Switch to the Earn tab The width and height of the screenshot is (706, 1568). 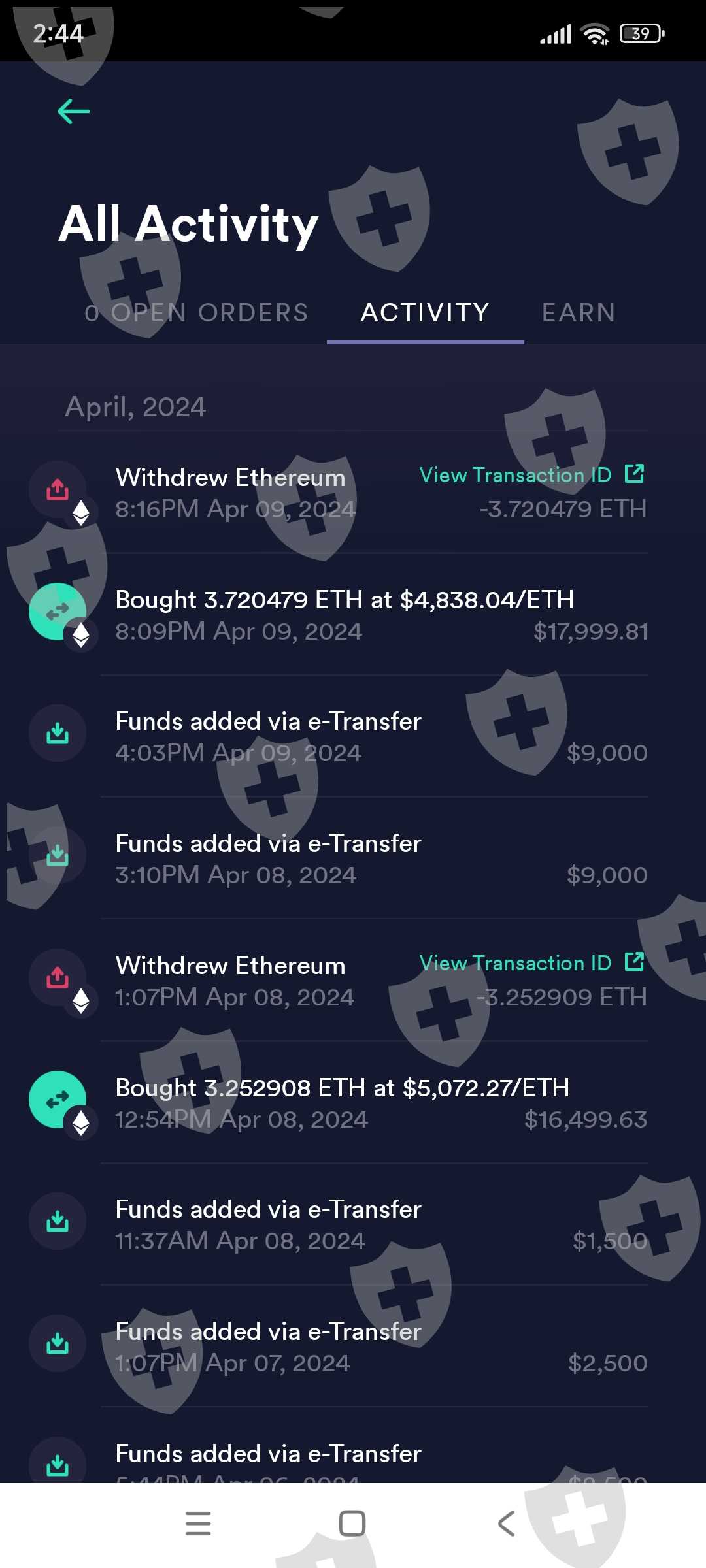point(579,313)
